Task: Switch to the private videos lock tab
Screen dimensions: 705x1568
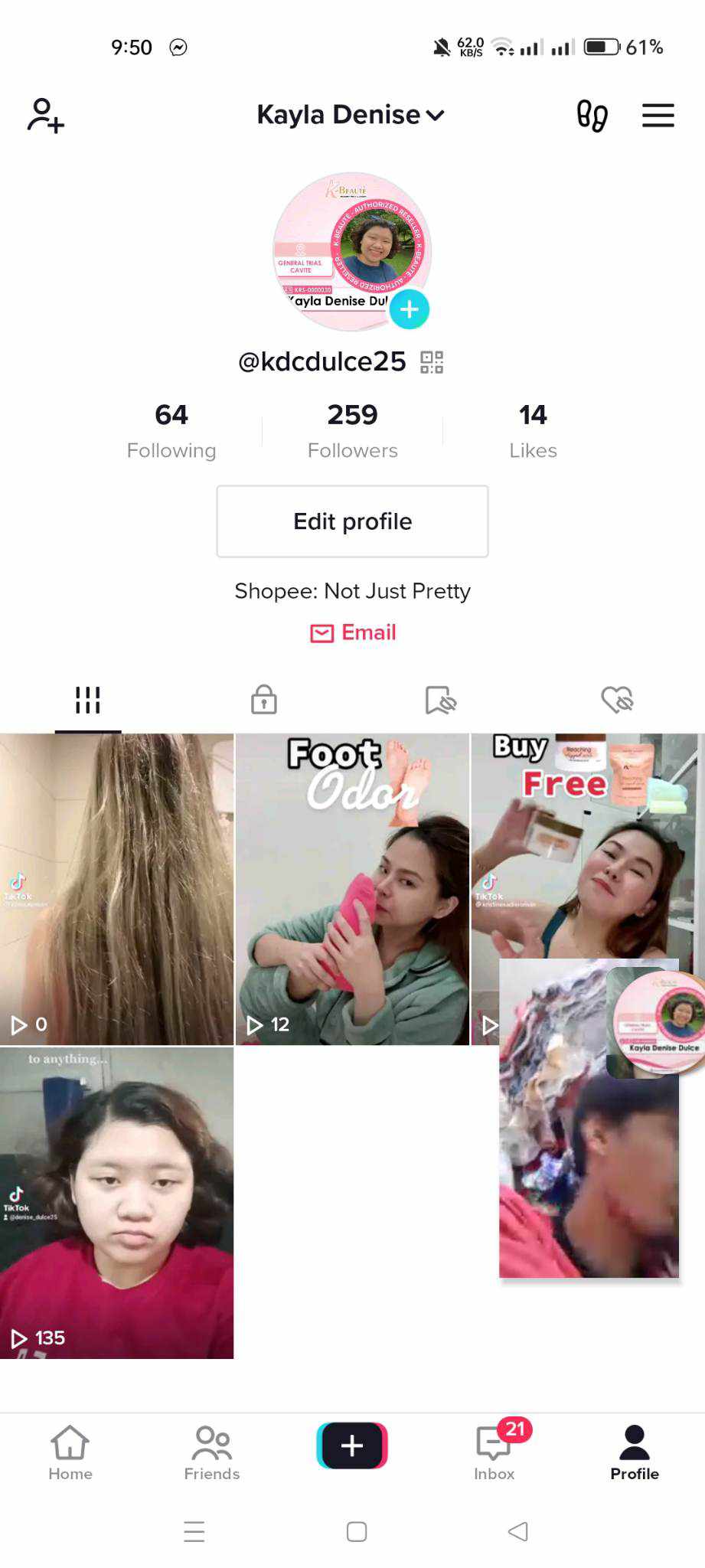Action: (x=264, y=699)
